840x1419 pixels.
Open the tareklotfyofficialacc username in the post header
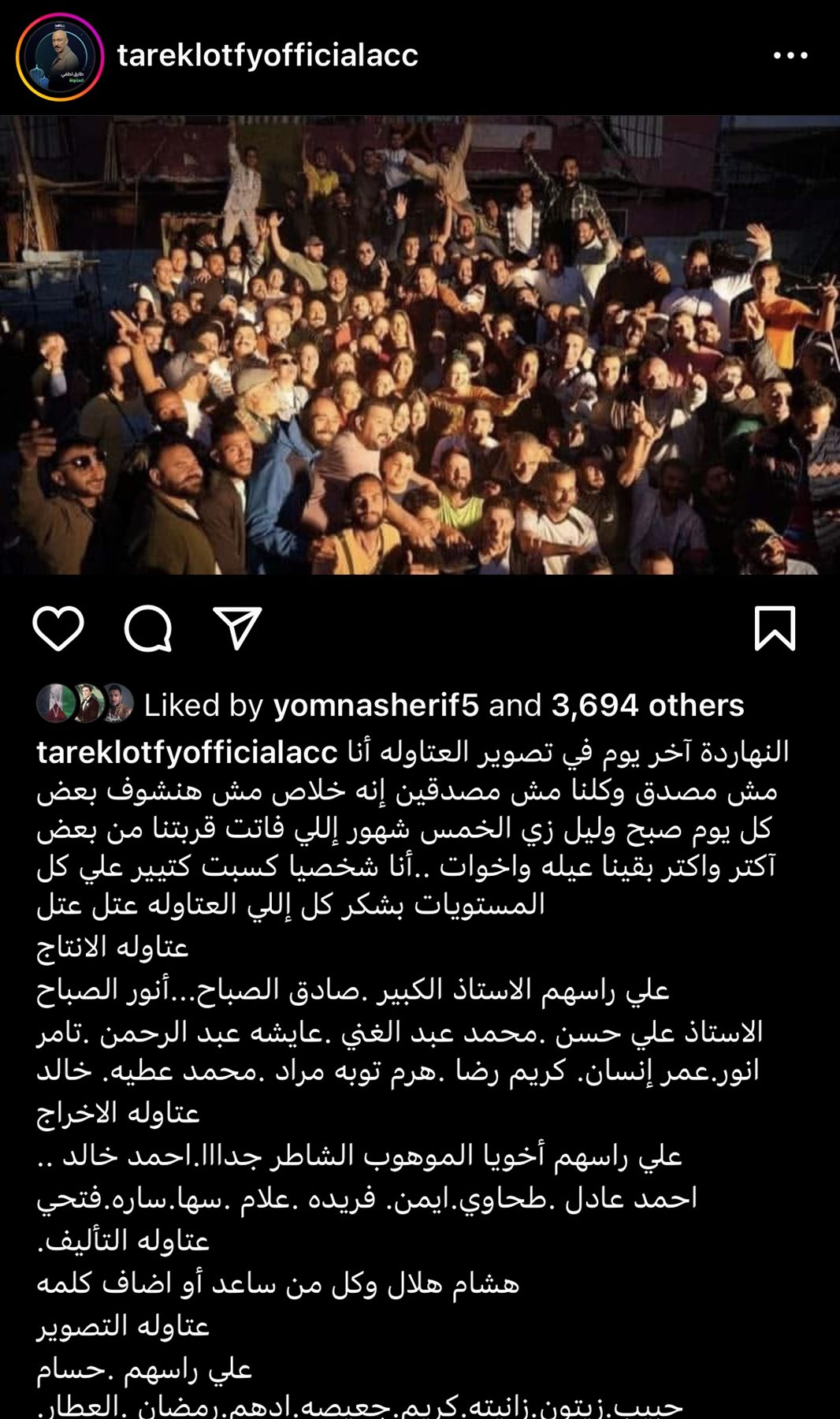[x=267, y=55]
